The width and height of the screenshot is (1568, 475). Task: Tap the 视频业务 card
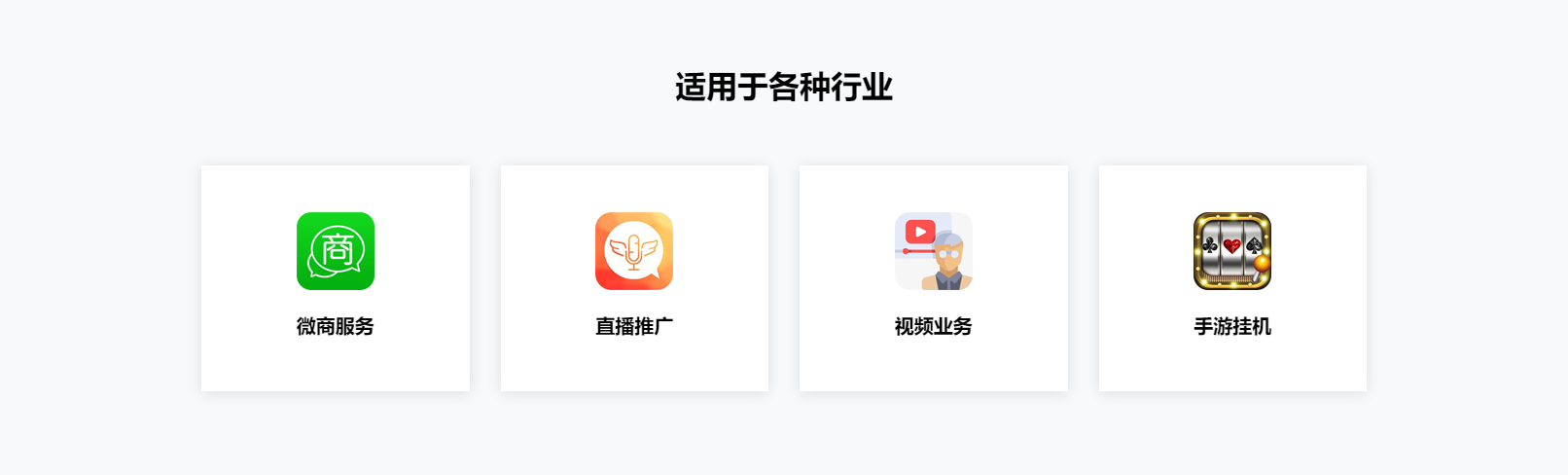[933, 278]
